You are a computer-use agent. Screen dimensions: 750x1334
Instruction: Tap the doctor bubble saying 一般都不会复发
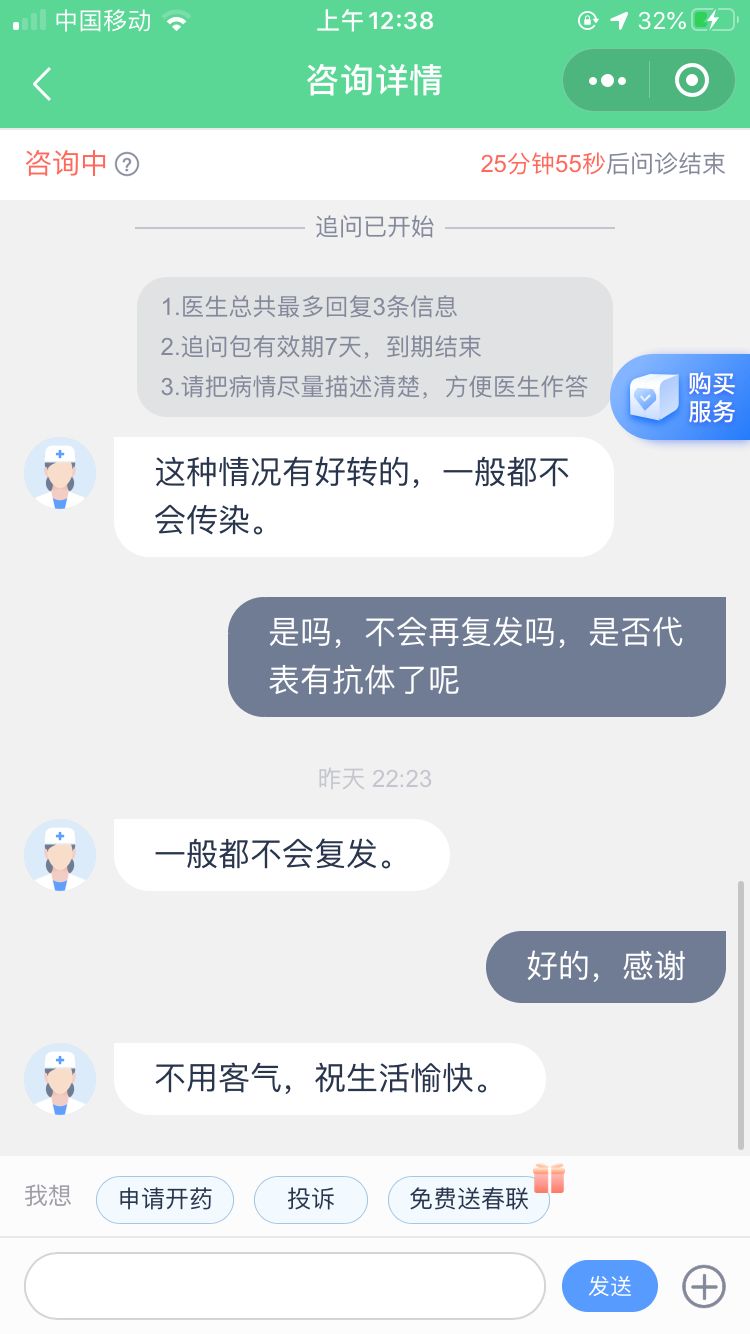[282, 855]
